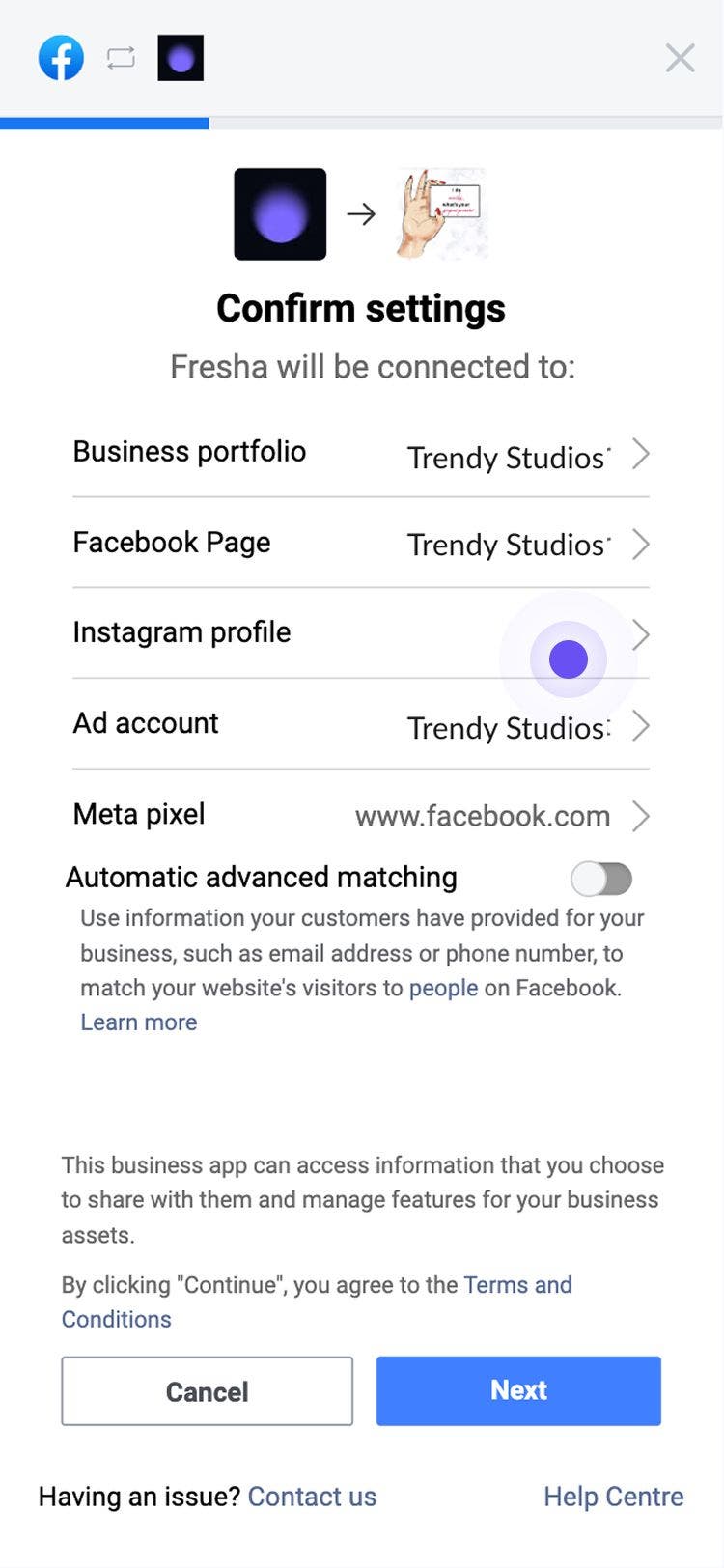724x1568 pixels.
Task: Enable Automatic advanced matching
Action: click(600, 879)
